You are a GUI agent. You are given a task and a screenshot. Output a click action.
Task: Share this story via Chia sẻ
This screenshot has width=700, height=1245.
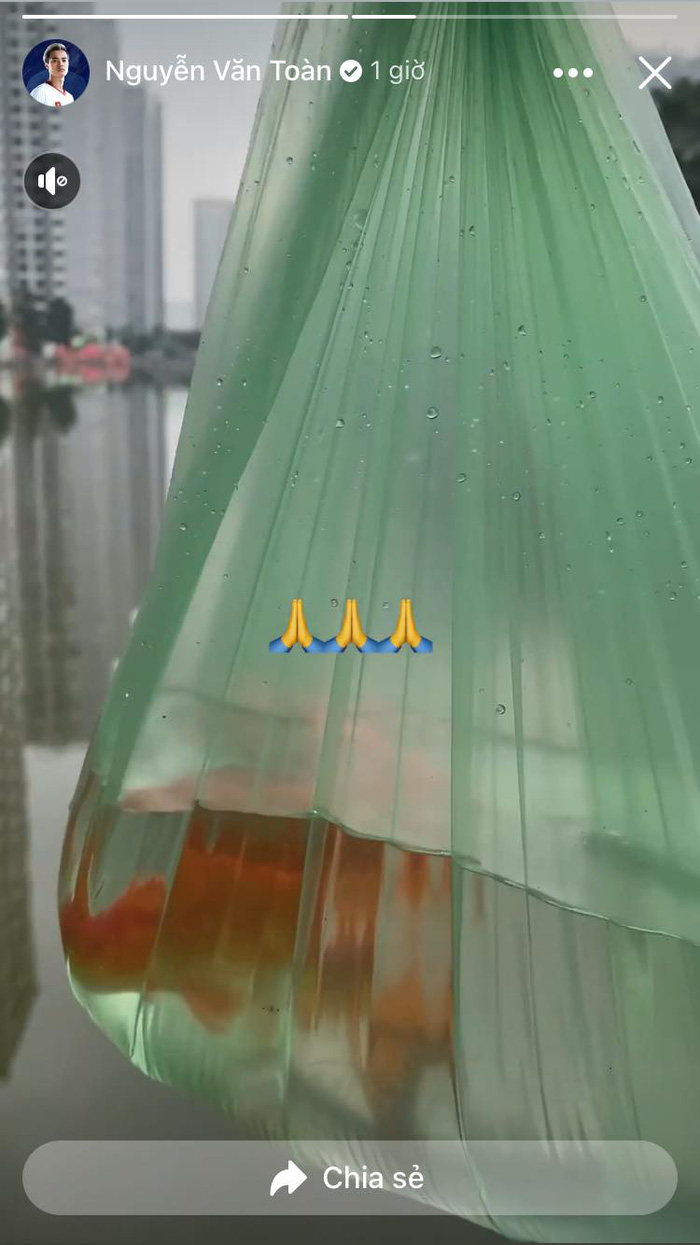349,1178
